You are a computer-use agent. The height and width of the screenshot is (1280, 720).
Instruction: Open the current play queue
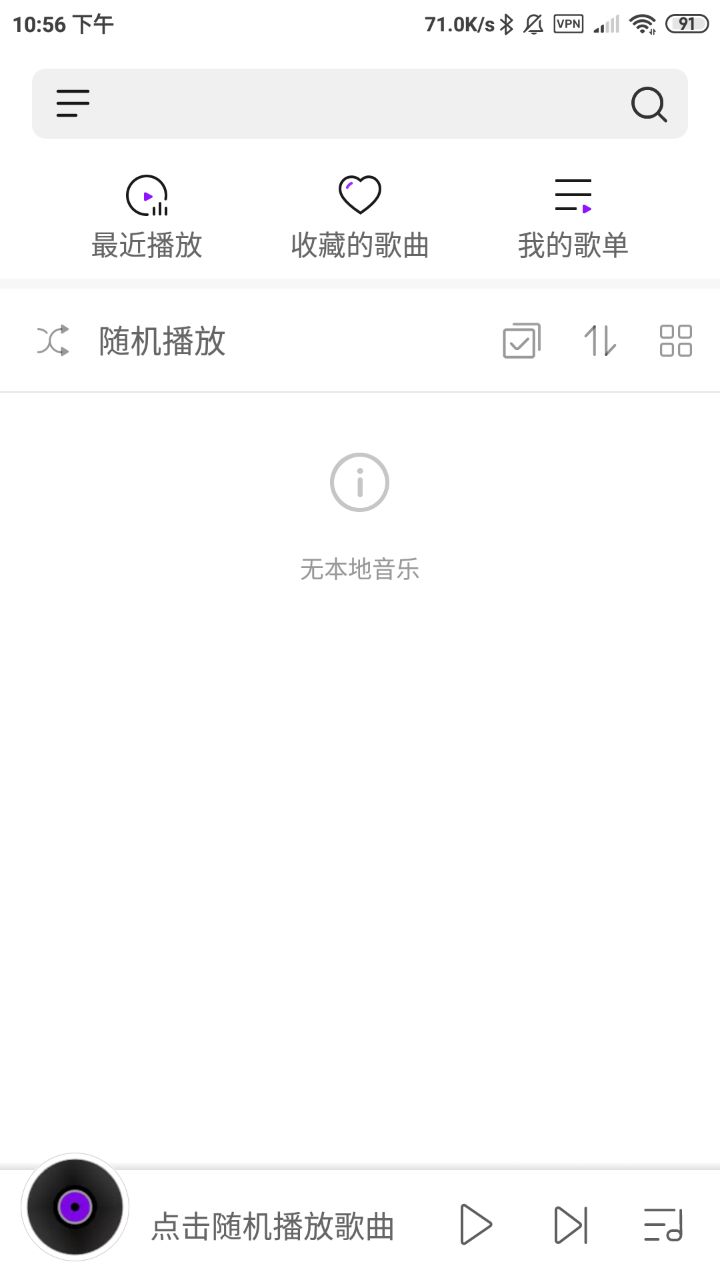[662, 1225]
